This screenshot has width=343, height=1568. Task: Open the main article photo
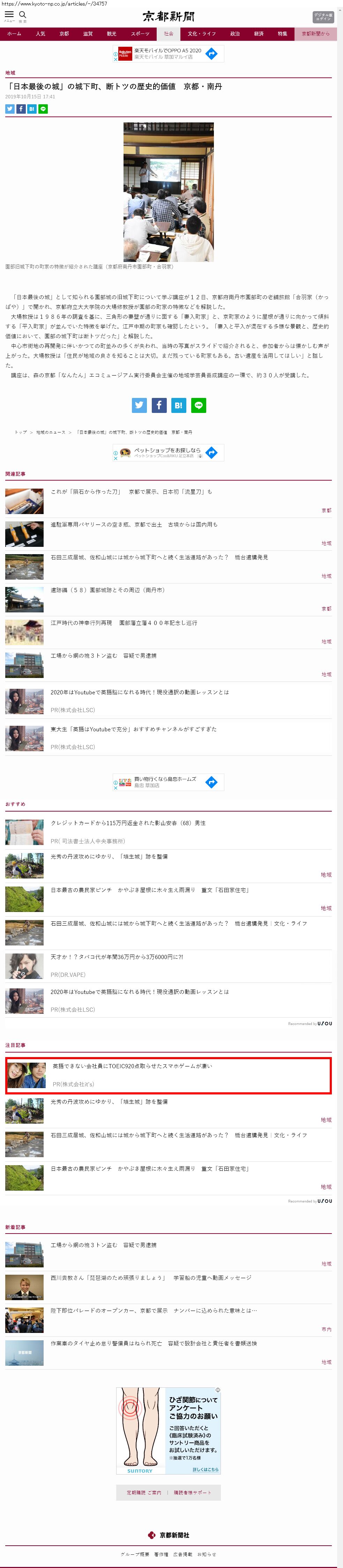168,192
